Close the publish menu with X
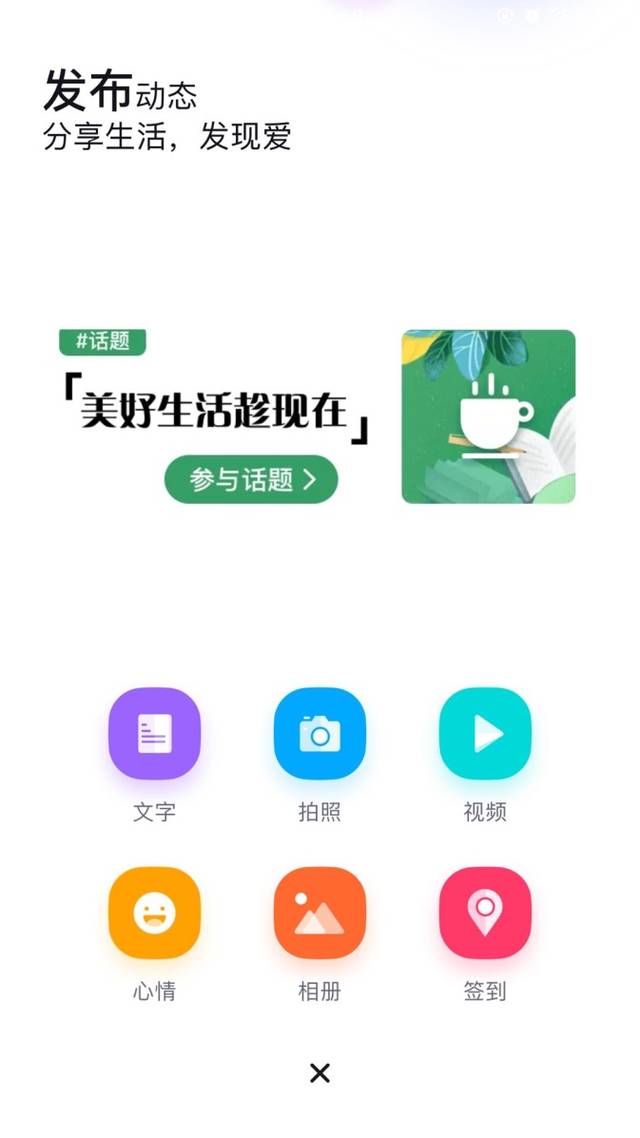The width and height of the screenshot is (640, 1138). click(320, 1073)
